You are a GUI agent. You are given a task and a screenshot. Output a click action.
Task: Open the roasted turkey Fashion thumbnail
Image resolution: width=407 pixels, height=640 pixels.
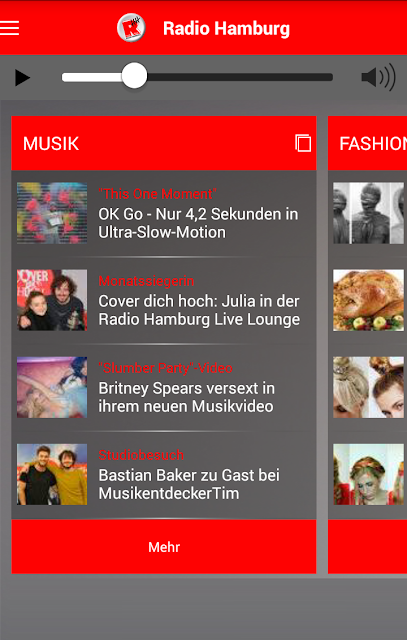click(x=369, y=300)
